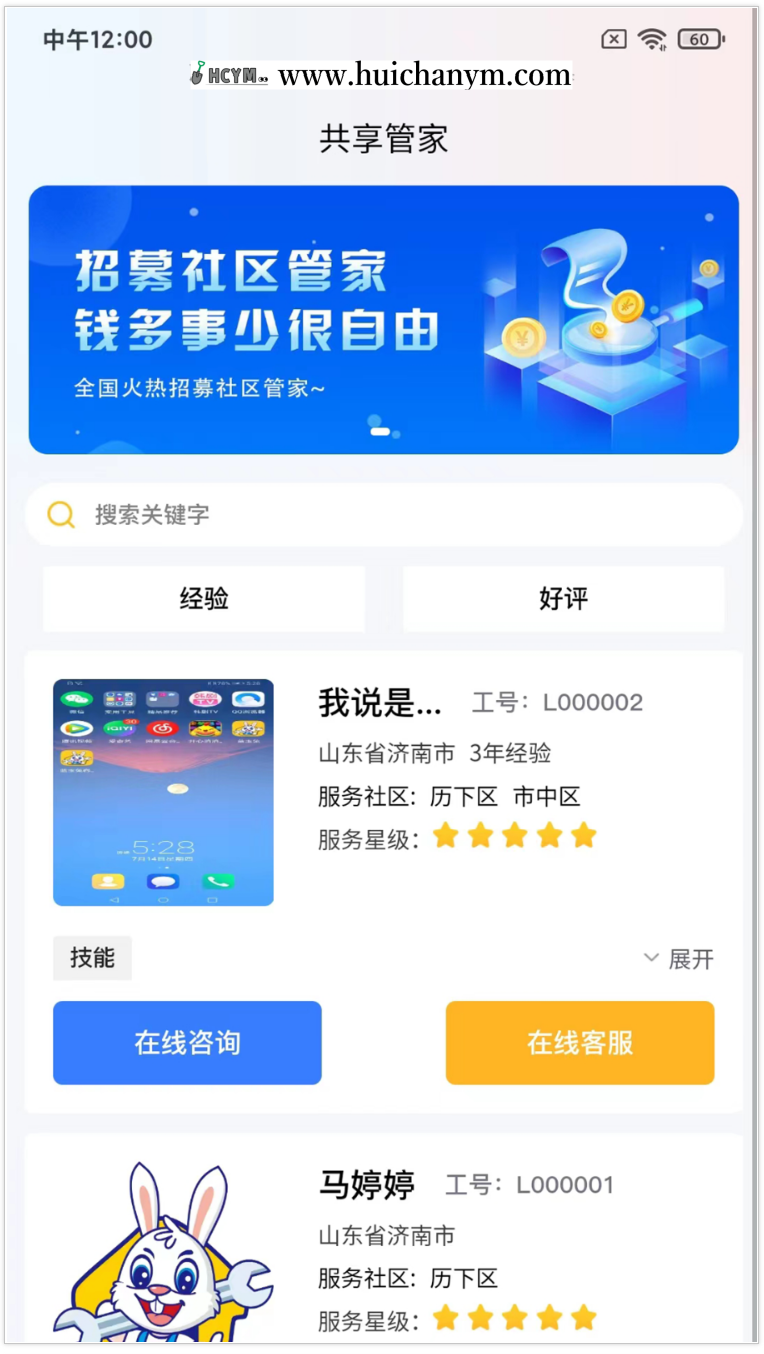The height and width of the screenshot is (1354, 764).
Task: Tap a star in 我说是... service rating
Action: [x=515, y=835]
